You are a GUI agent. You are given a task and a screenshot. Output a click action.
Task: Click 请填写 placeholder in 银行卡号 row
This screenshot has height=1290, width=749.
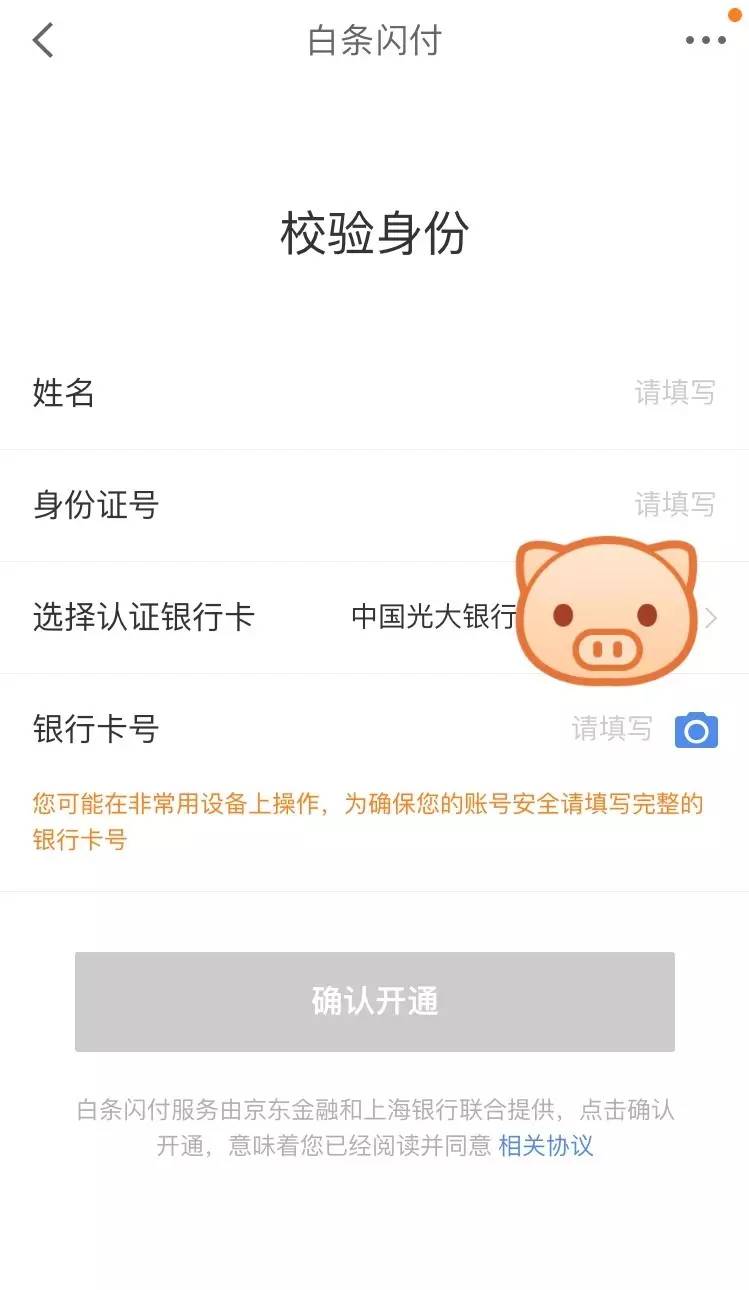[x=613, y=731]
